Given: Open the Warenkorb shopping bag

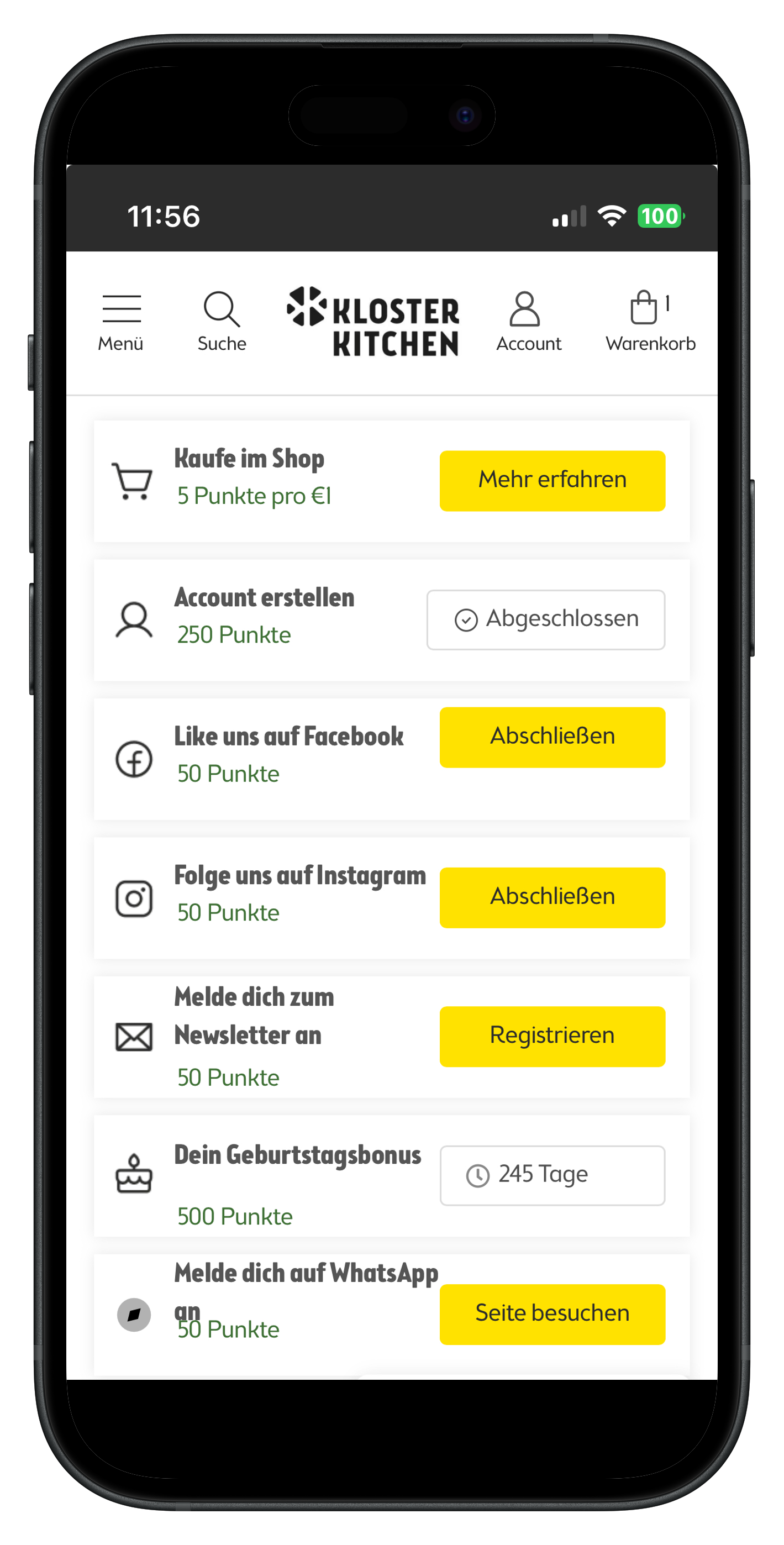Looking at the screenshot, I should pos(650,322).
